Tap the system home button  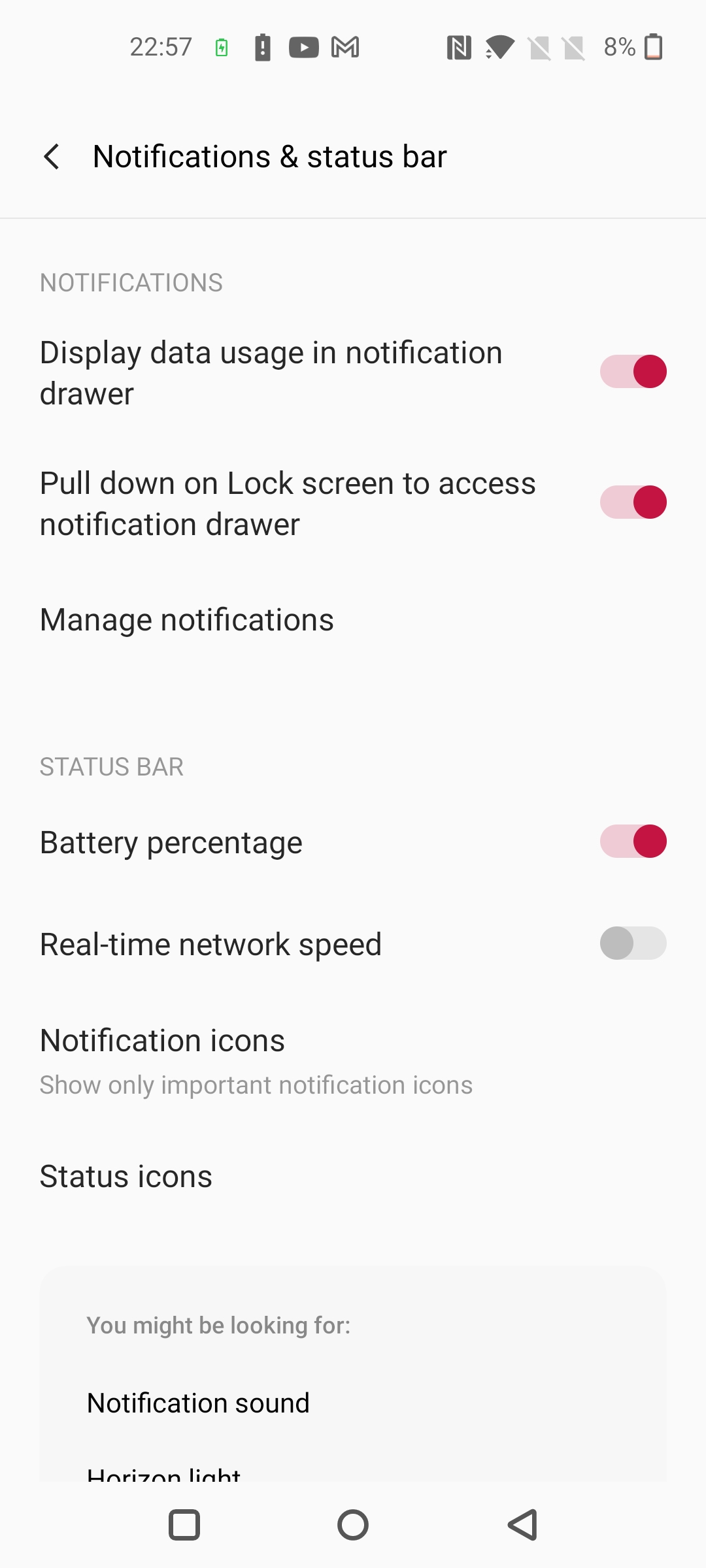[353, 1525]
